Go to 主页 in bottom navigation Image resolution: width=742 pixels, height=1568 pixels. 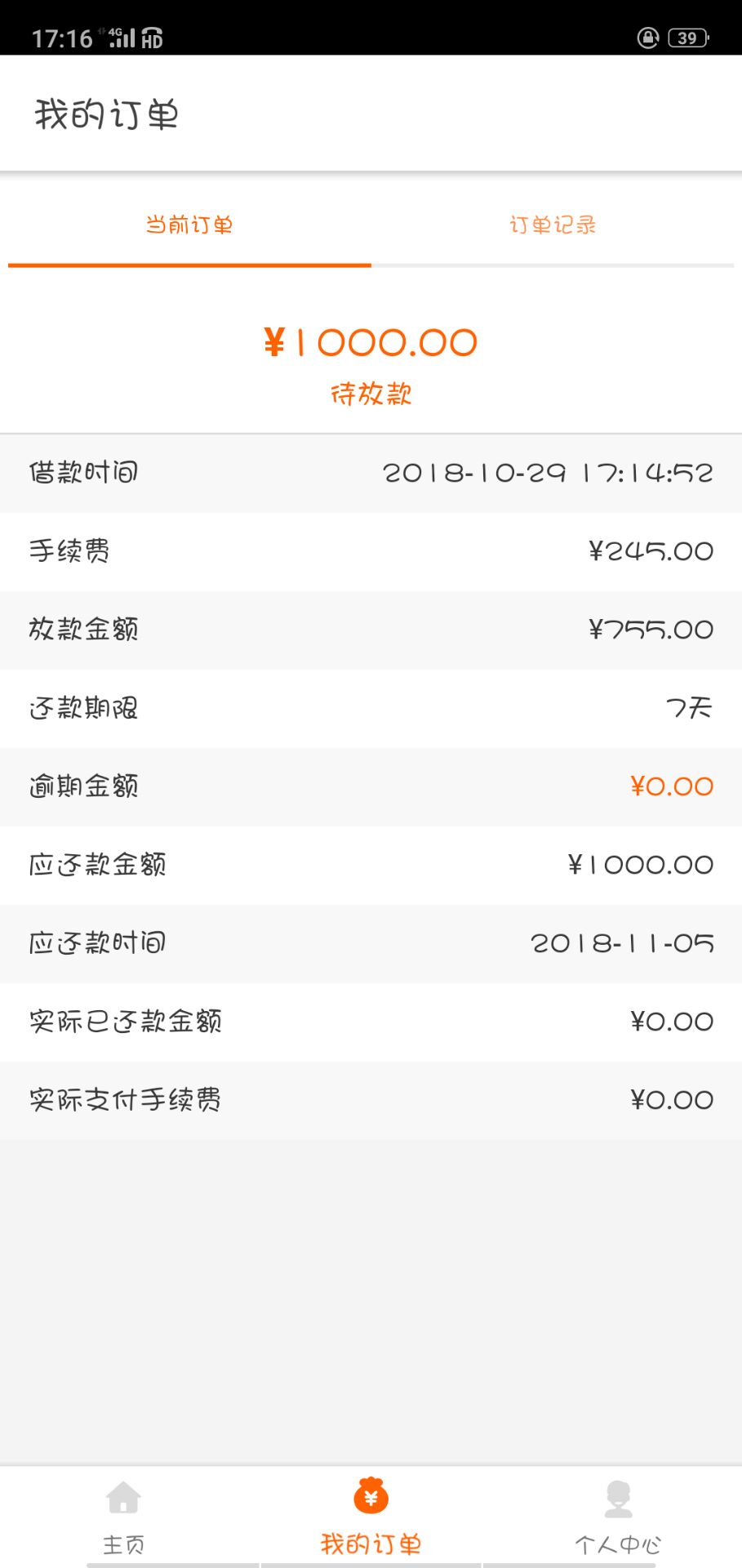(124, 1517)
